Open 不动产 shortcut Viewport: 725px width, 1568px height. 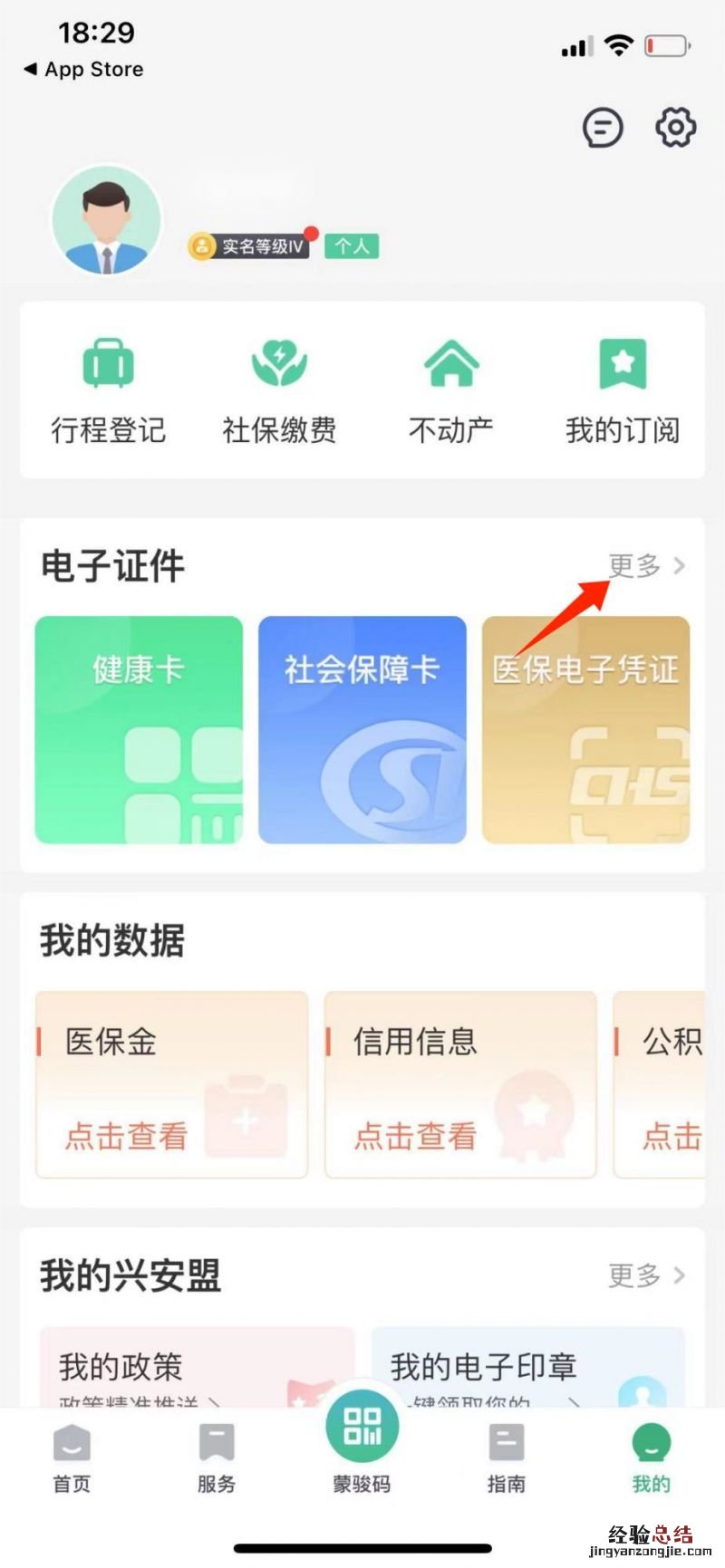[451, 390]
